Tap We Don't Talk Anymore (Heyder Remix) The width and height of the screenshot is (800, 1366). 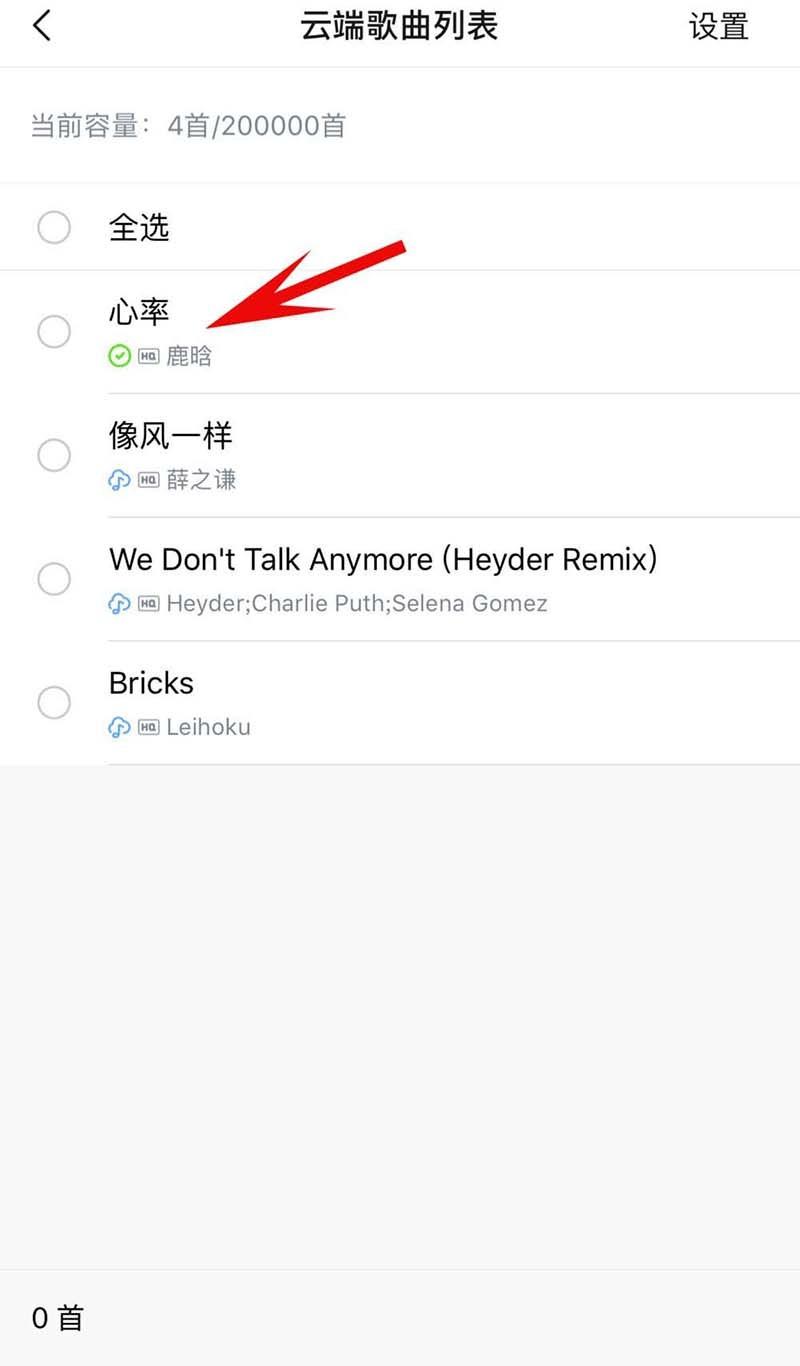coord(383,559)
